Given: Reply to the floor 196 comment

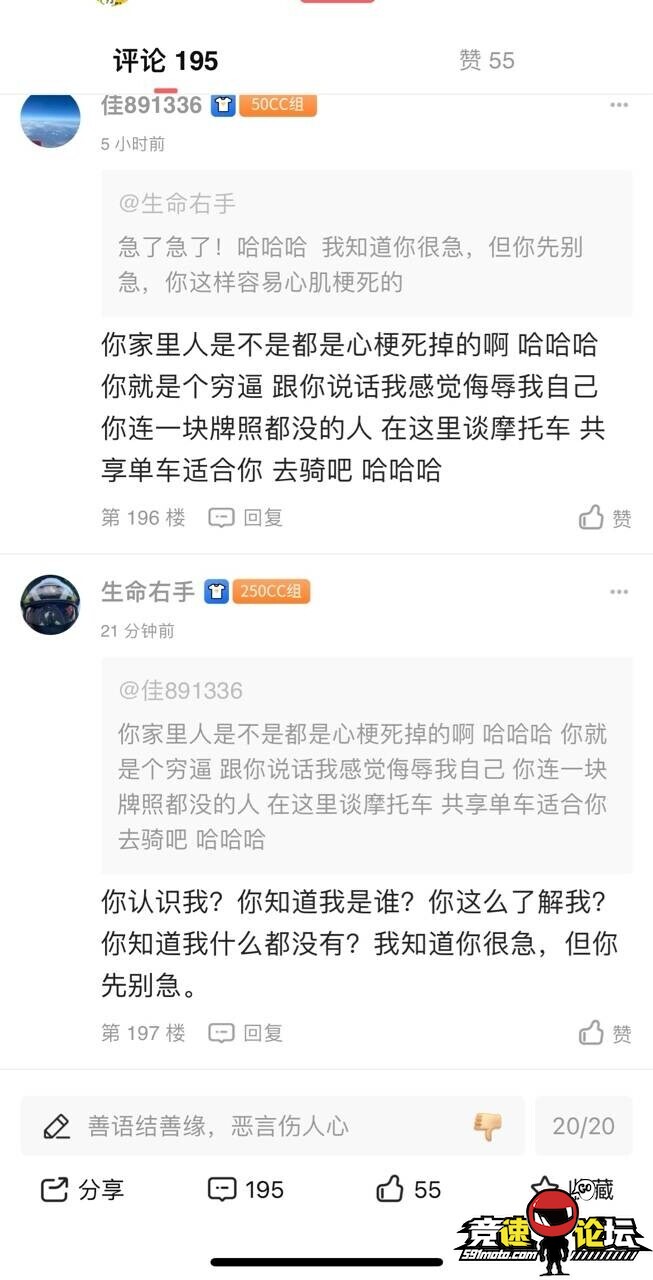Looking at the screenshot, I should pos(246,517).
